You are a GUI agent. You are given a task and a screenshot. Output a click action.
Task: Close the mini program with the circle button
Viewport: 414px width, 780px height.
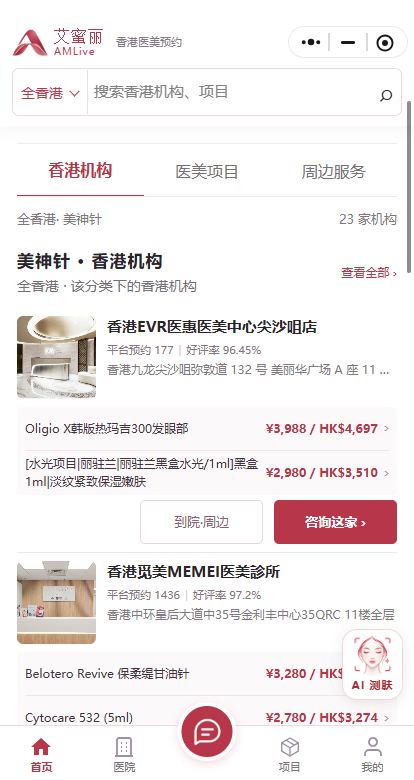[385, 43]
